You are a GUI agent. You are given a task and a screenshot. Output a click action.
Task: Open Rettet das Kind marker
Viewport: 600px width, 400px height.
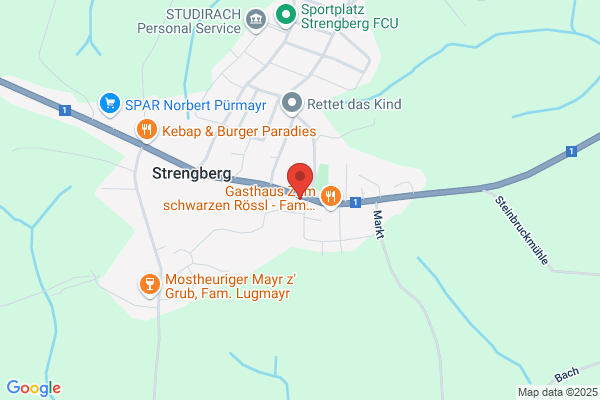click(x=292, y=104)
